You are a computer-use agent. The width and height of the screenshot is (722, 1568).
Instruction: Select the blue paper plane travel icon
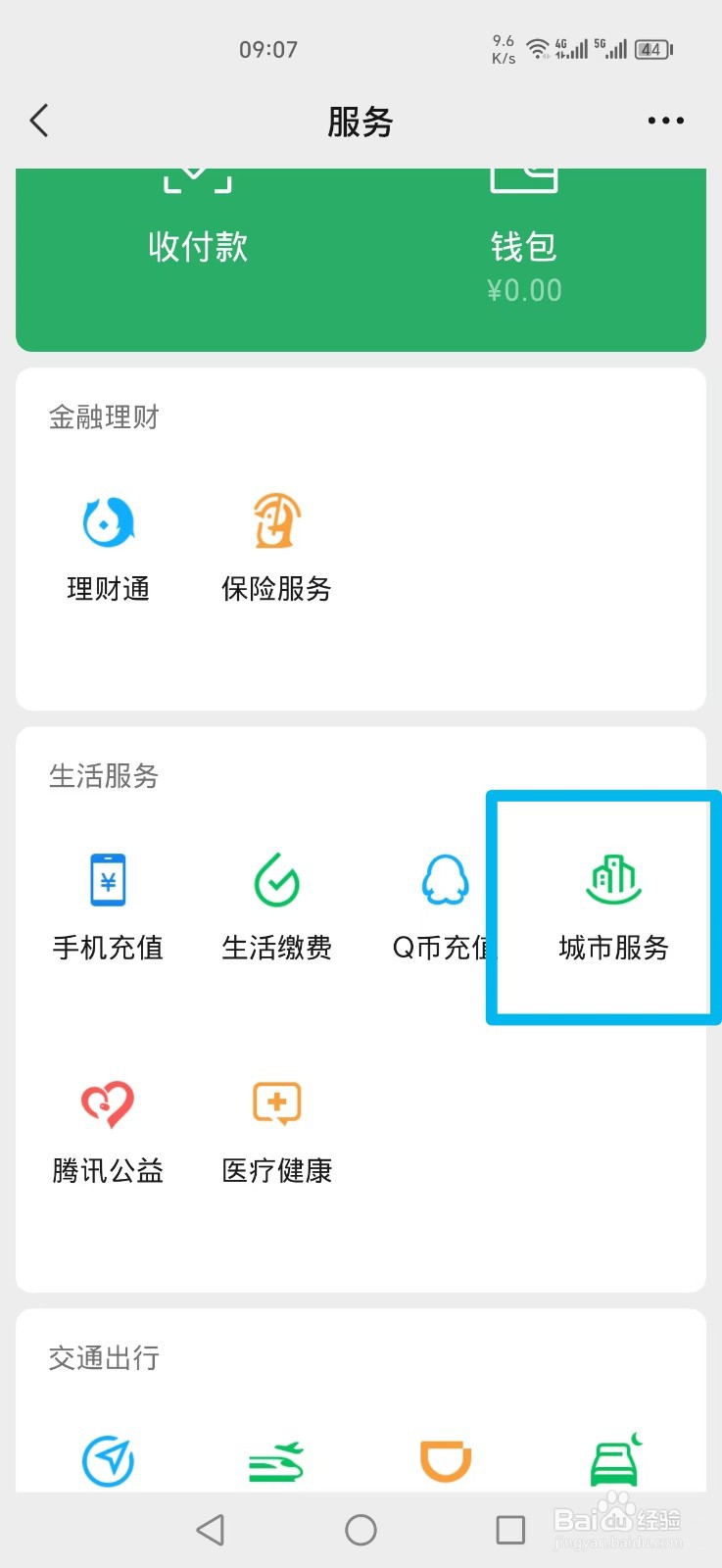pyautogui.click(x=107, y=1460)
